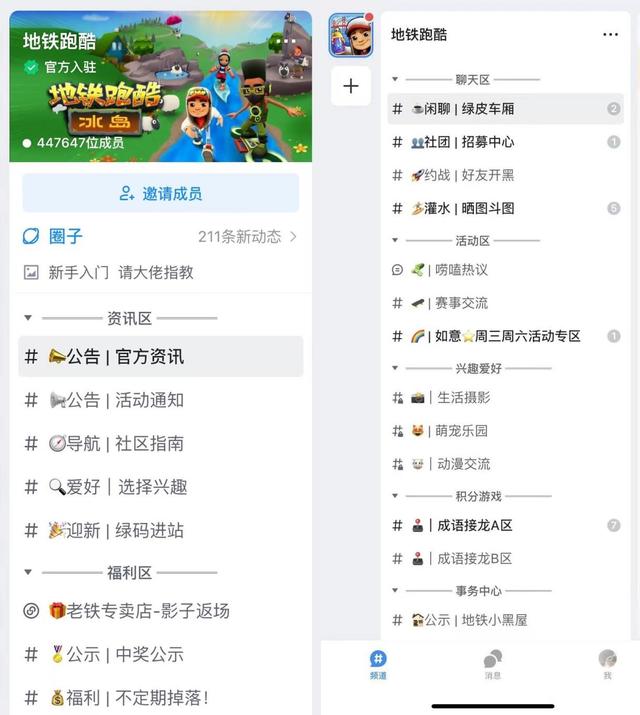Collapse the 资讯区 section
This screenshot has width=640, height=715.
(x=29, y=319)
